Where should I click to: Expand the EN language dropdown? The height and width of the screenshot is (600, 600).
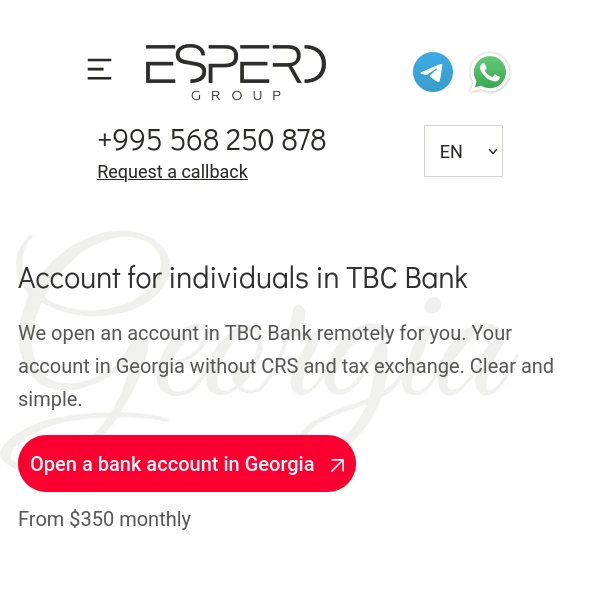[463, 151]
